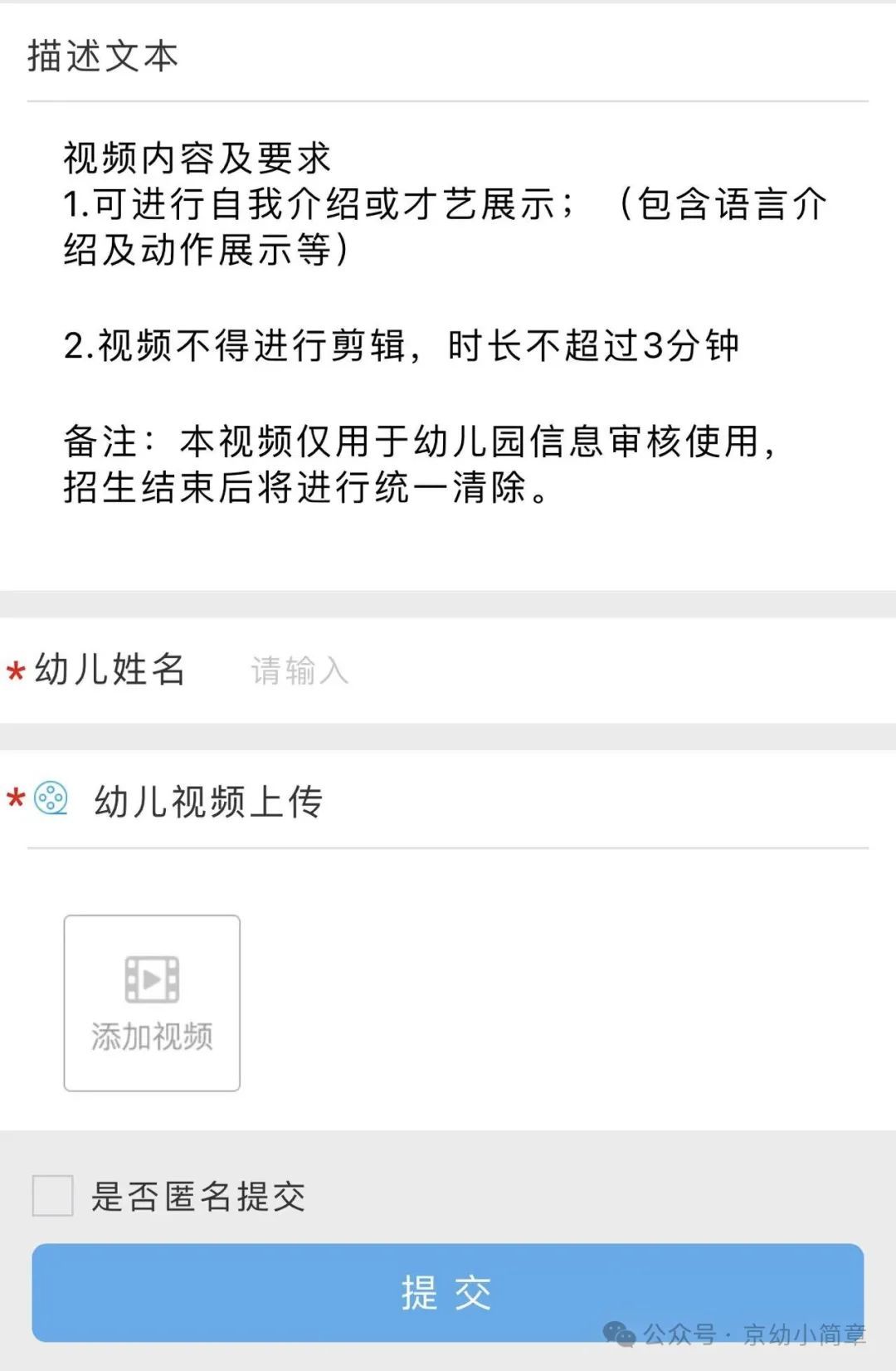The width and height of the screenshot is (896, 1371).
Task: Add a video via 添加视频
Action: 152,1003
